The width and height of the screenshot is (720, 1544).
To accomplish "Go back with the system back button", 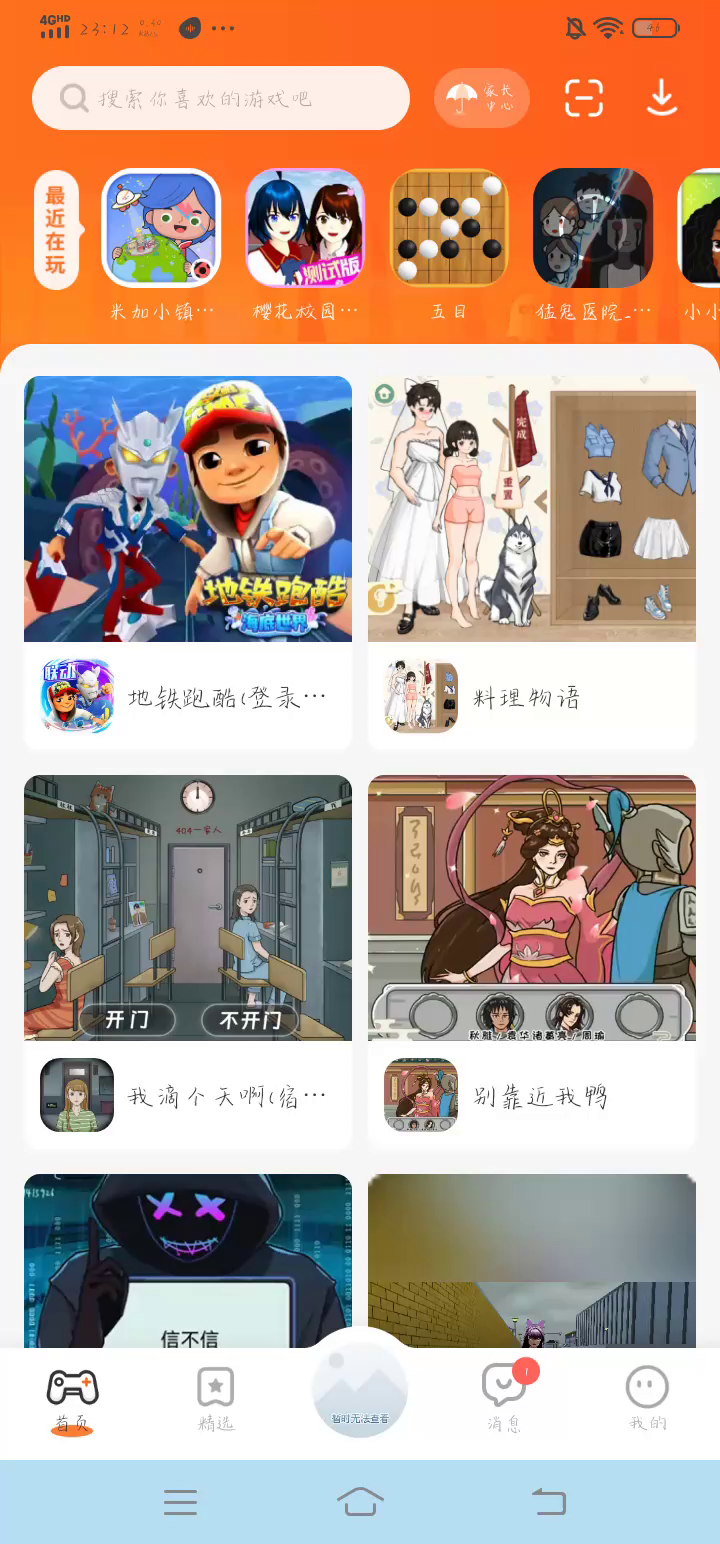I will (x=548, y=1501).
